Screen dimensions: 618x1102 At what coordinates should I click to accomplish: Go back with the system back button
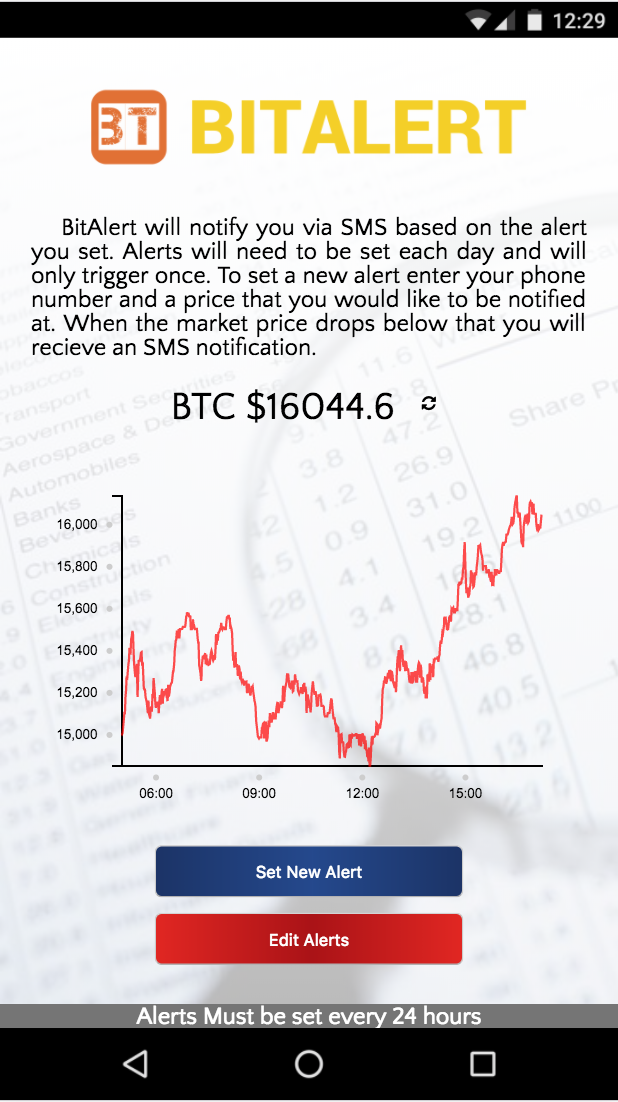pos(135,1064)
